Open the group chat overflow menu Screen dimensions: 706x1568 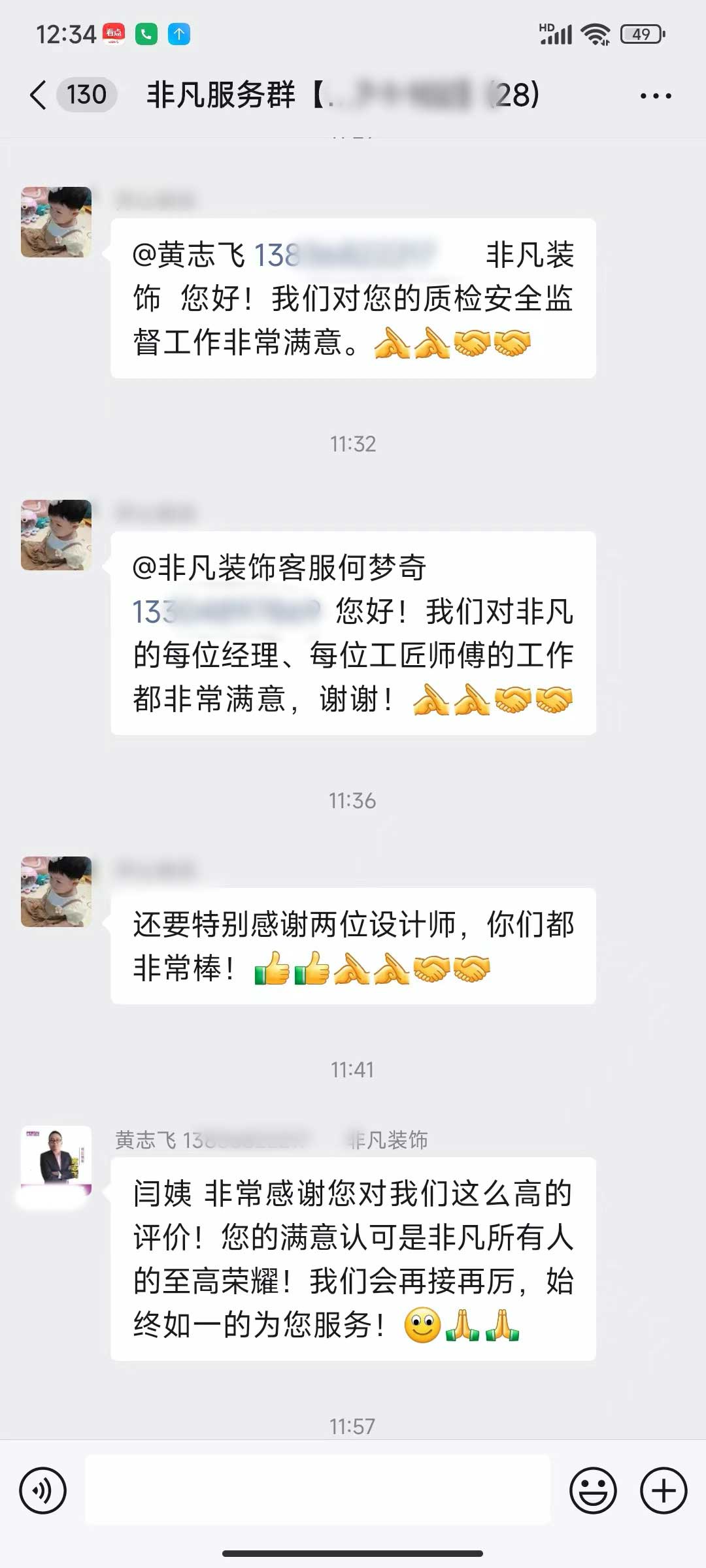point(655,96)
